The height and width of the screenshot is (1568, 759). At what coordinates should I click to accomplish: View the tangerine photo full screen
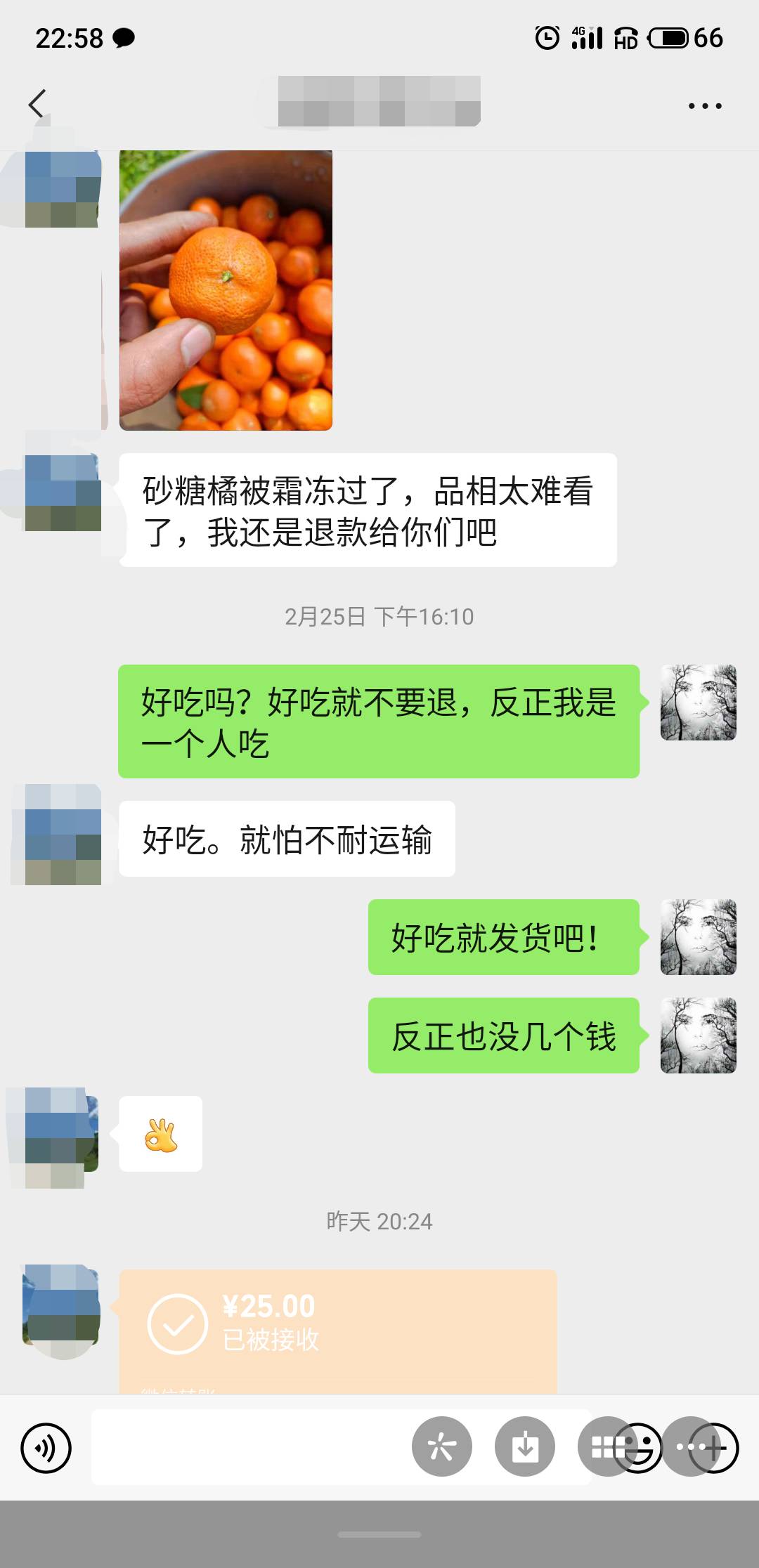point(226,289)
